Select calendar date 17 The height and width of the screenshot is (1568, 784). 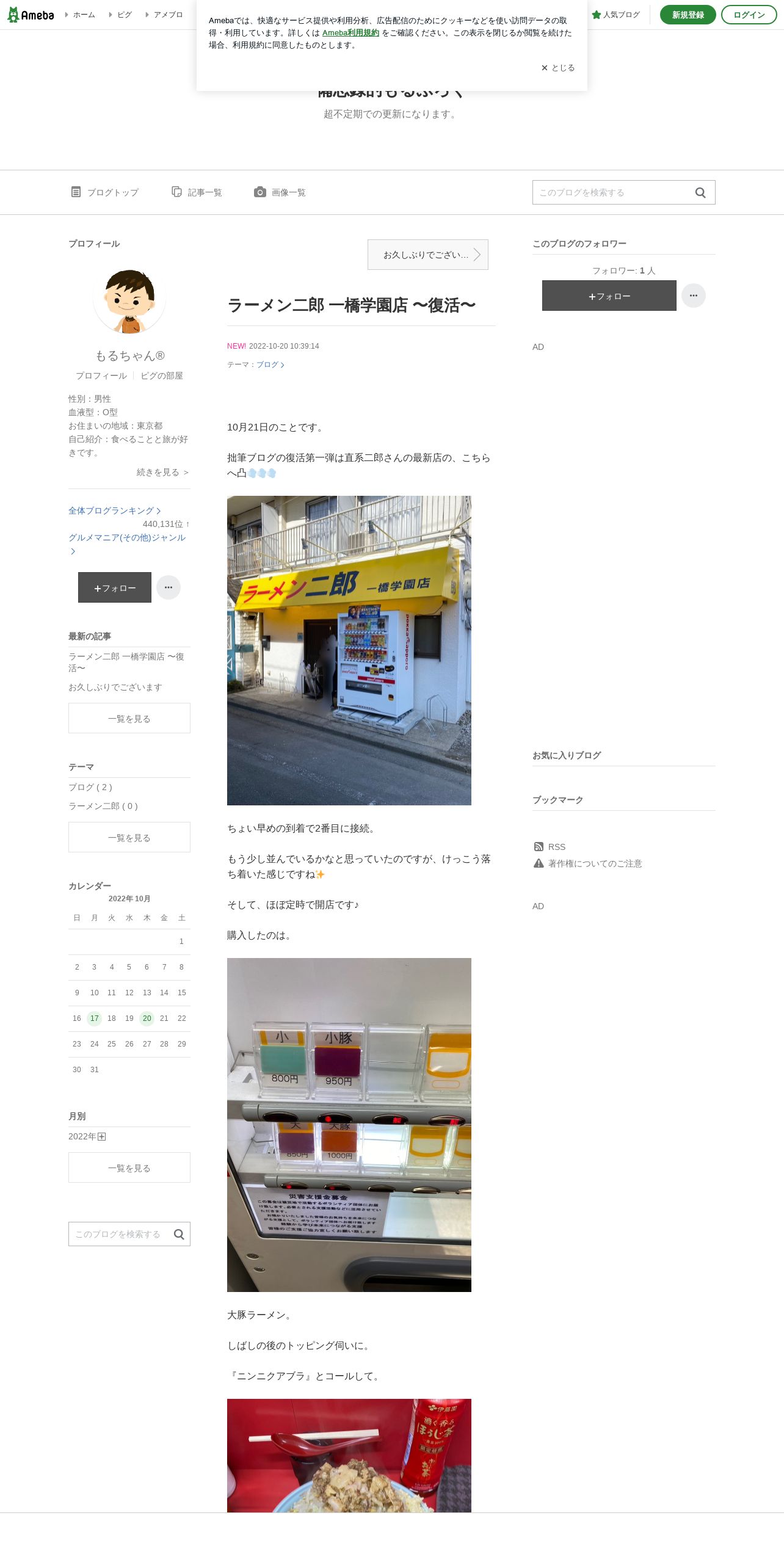(94, 1018)
